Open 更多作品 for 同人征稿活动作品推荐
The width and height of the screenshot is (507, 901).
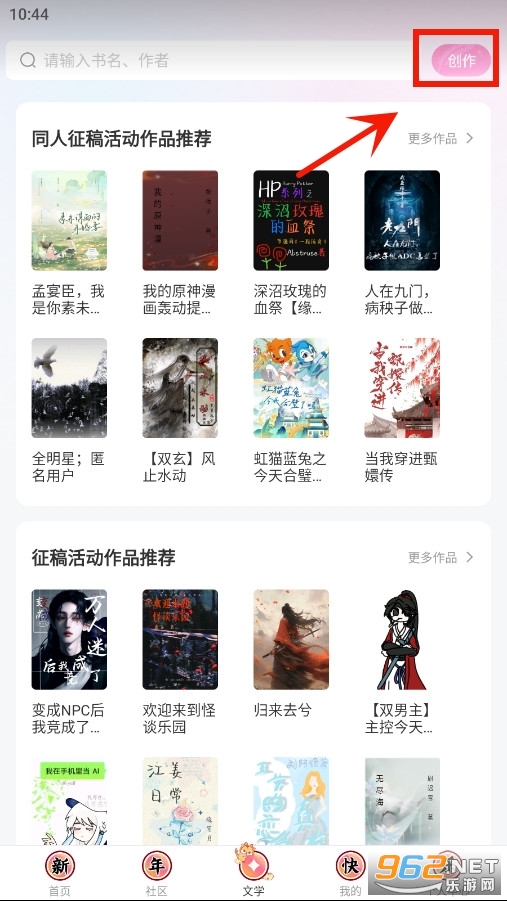pos(441,138)
